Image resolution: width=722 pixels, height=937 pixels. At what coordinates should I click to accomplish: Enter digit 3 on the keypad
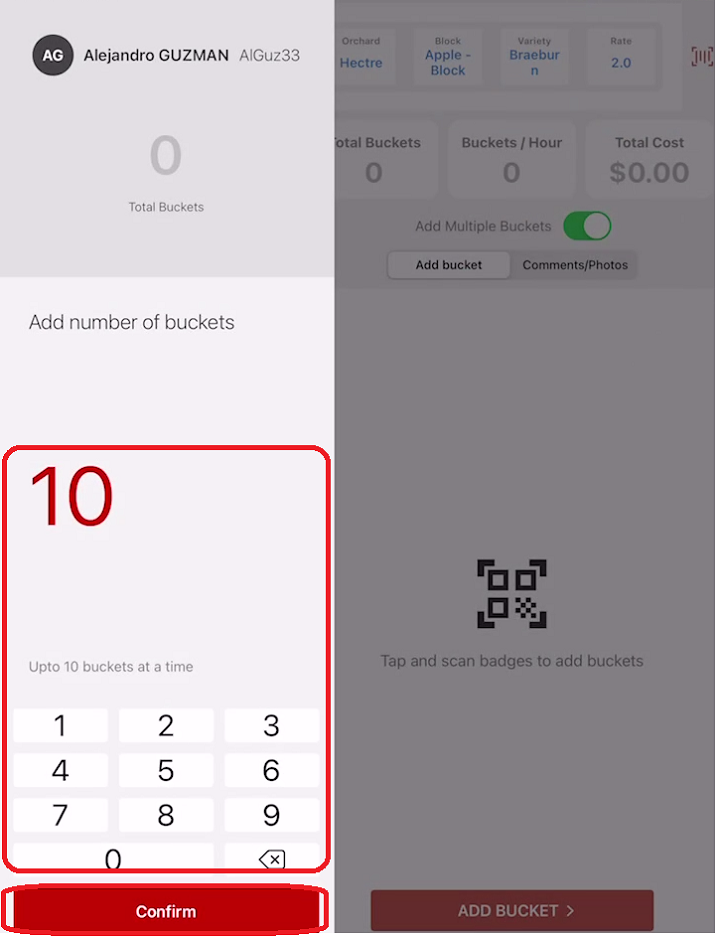pos(271,725)
